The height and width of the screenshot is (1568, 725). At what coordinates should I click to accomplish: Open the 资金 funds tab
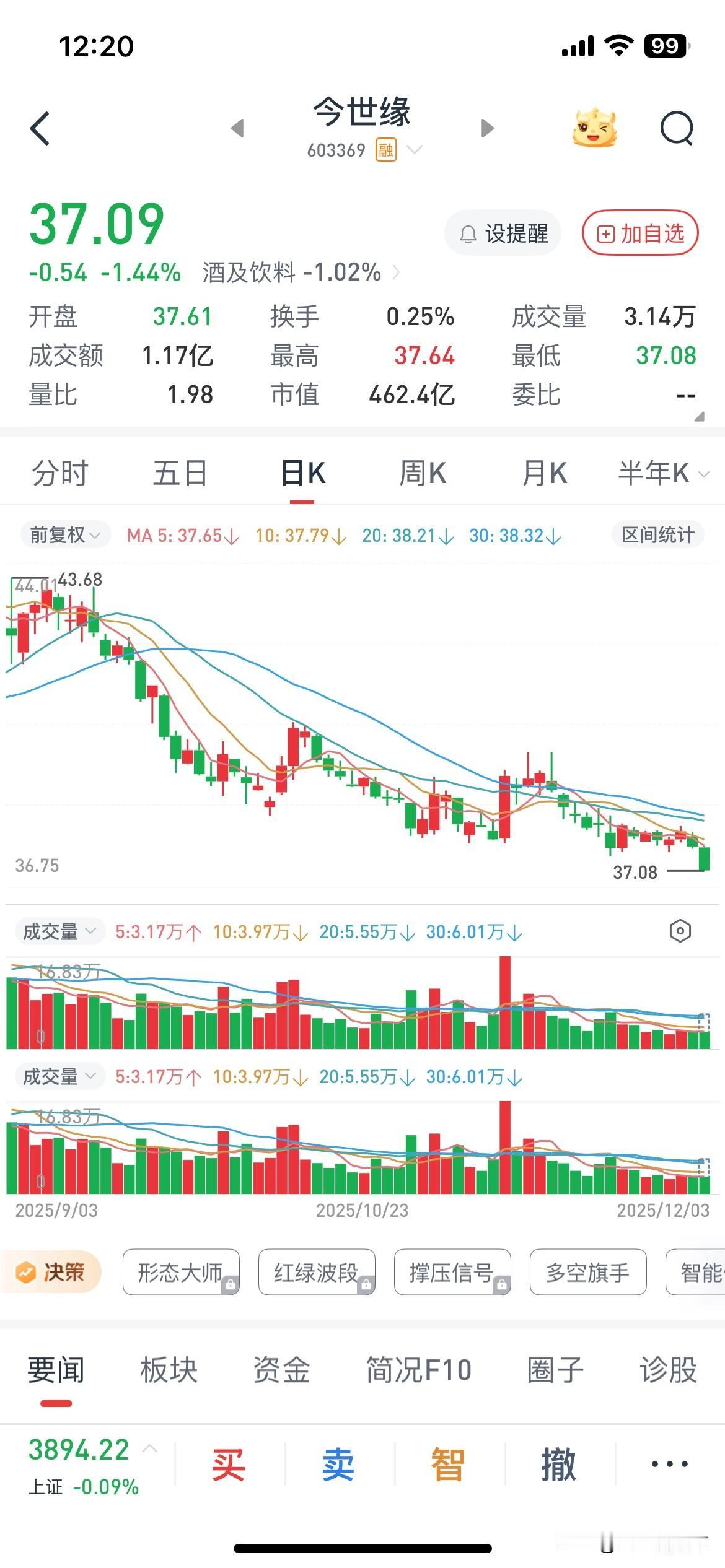tap(282, 1370)
